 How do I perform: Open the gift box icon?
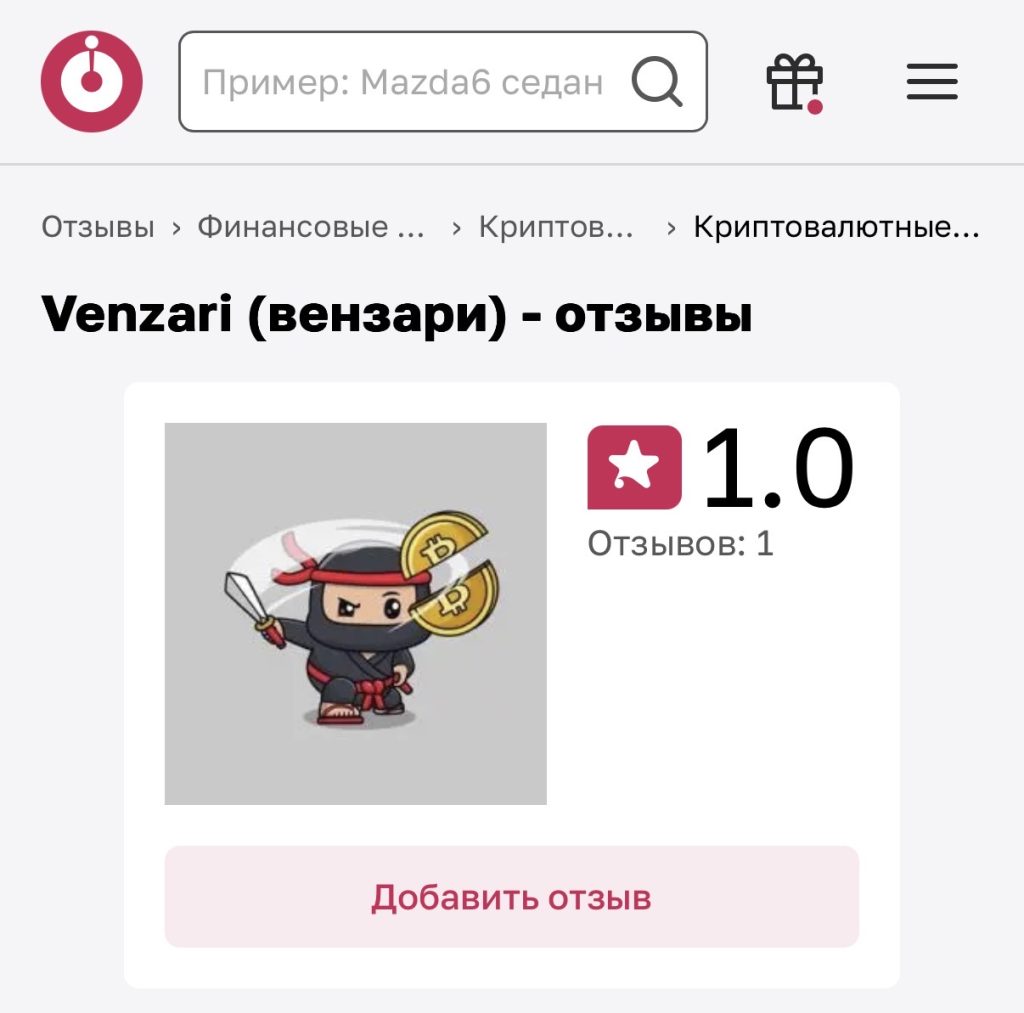[795, 83]
